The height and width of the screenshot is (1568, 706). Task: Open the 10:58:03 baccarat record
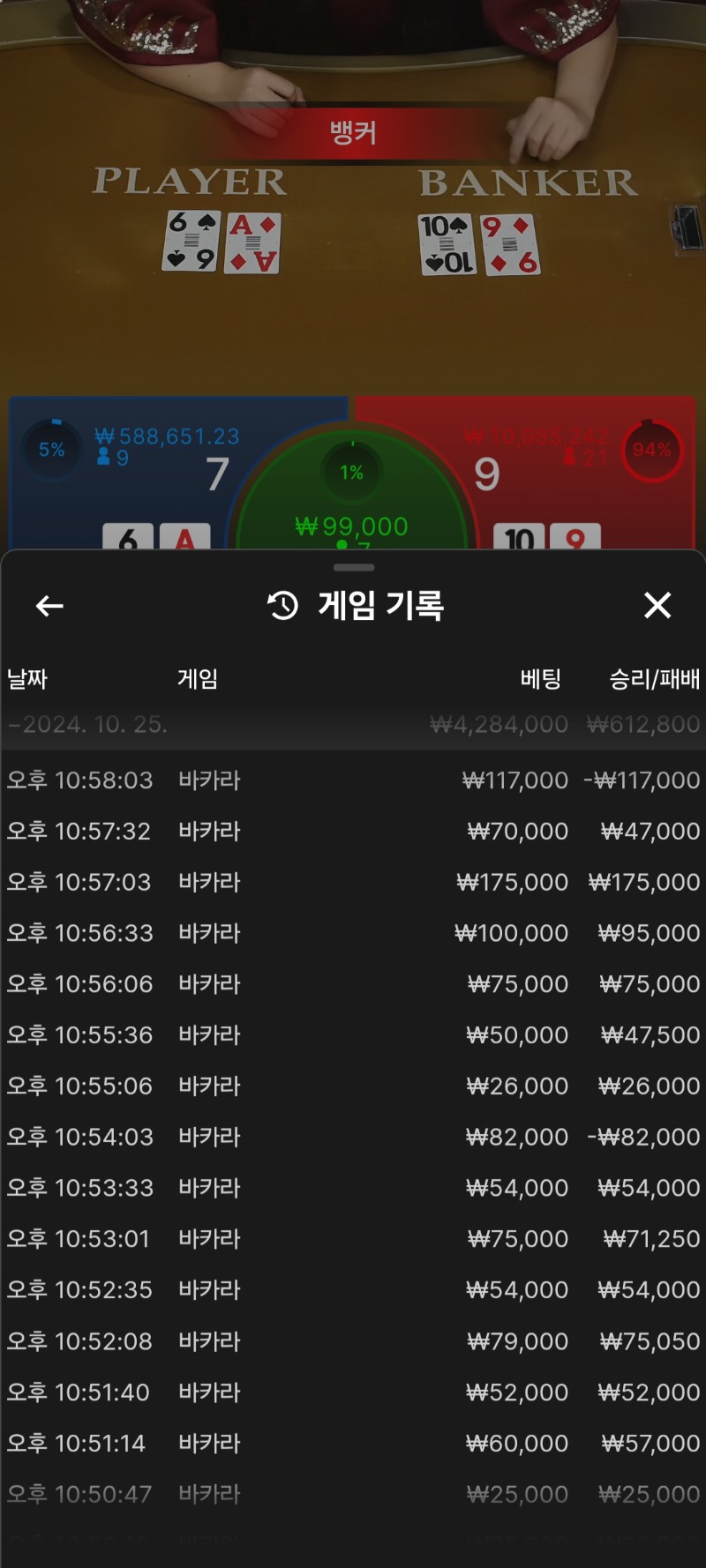tap(353, 780)
